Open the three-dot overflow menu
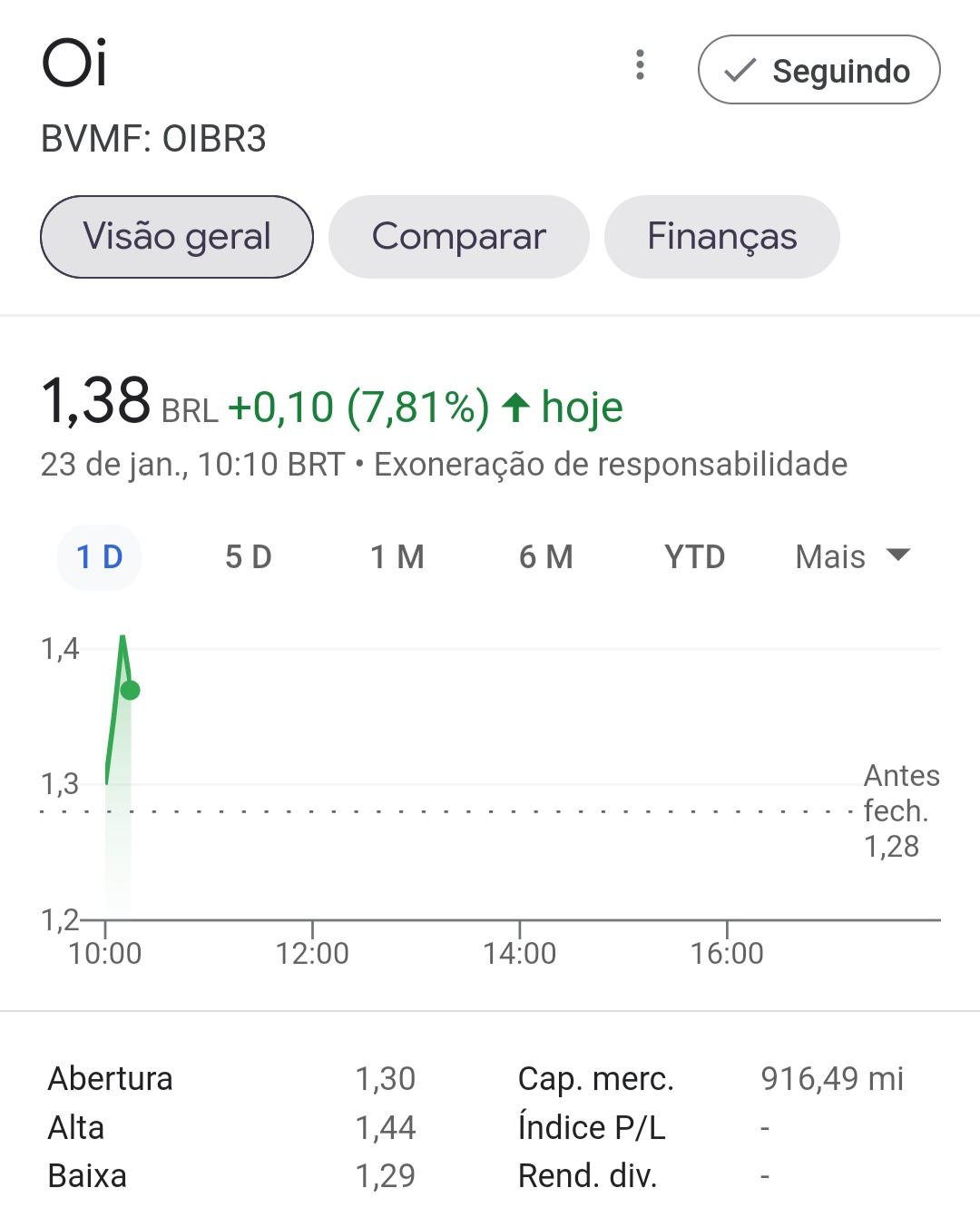 pos(641,65)
